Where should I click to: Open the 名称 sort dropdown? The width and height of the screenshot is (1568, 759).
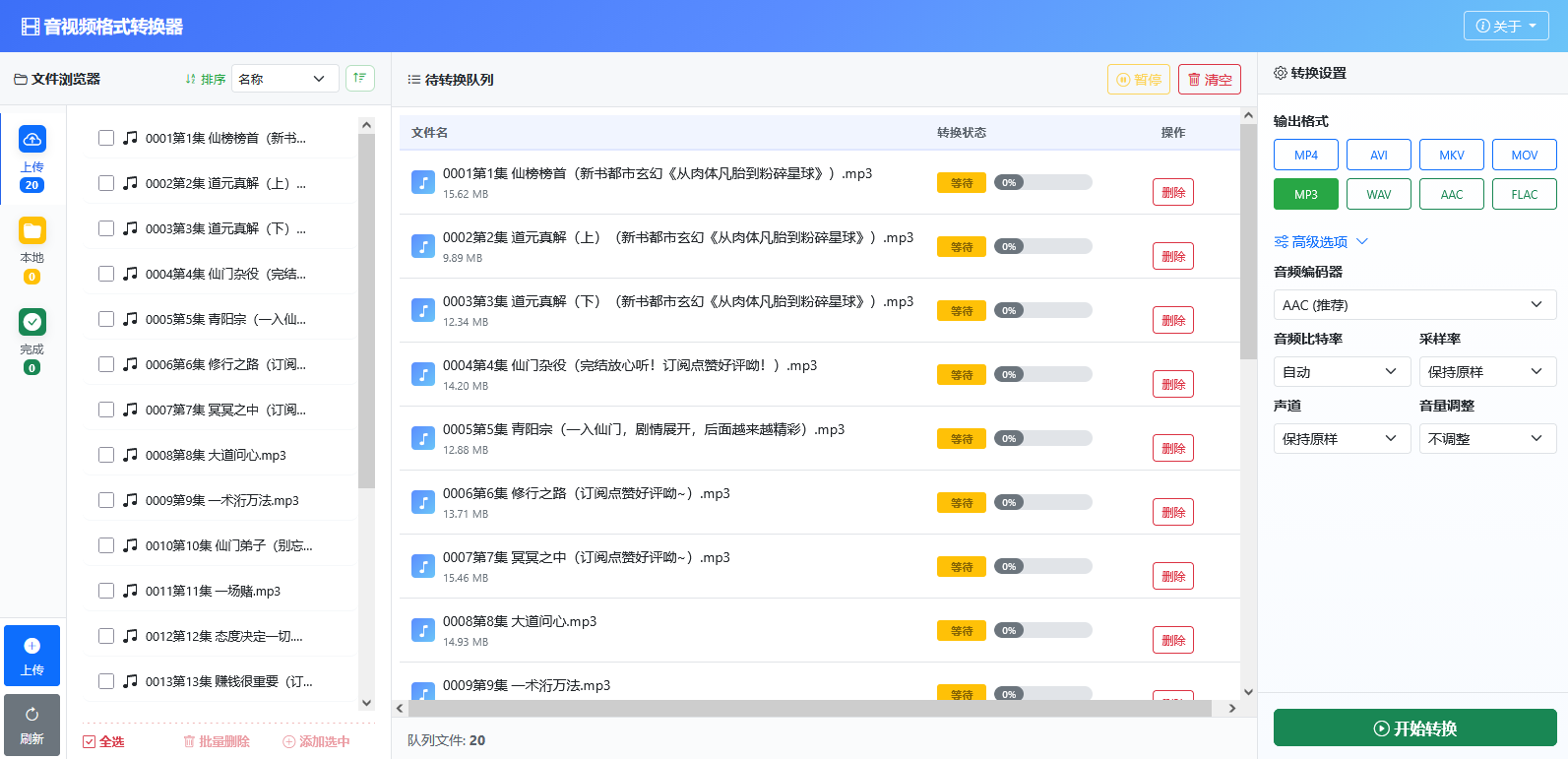point(284,79)
